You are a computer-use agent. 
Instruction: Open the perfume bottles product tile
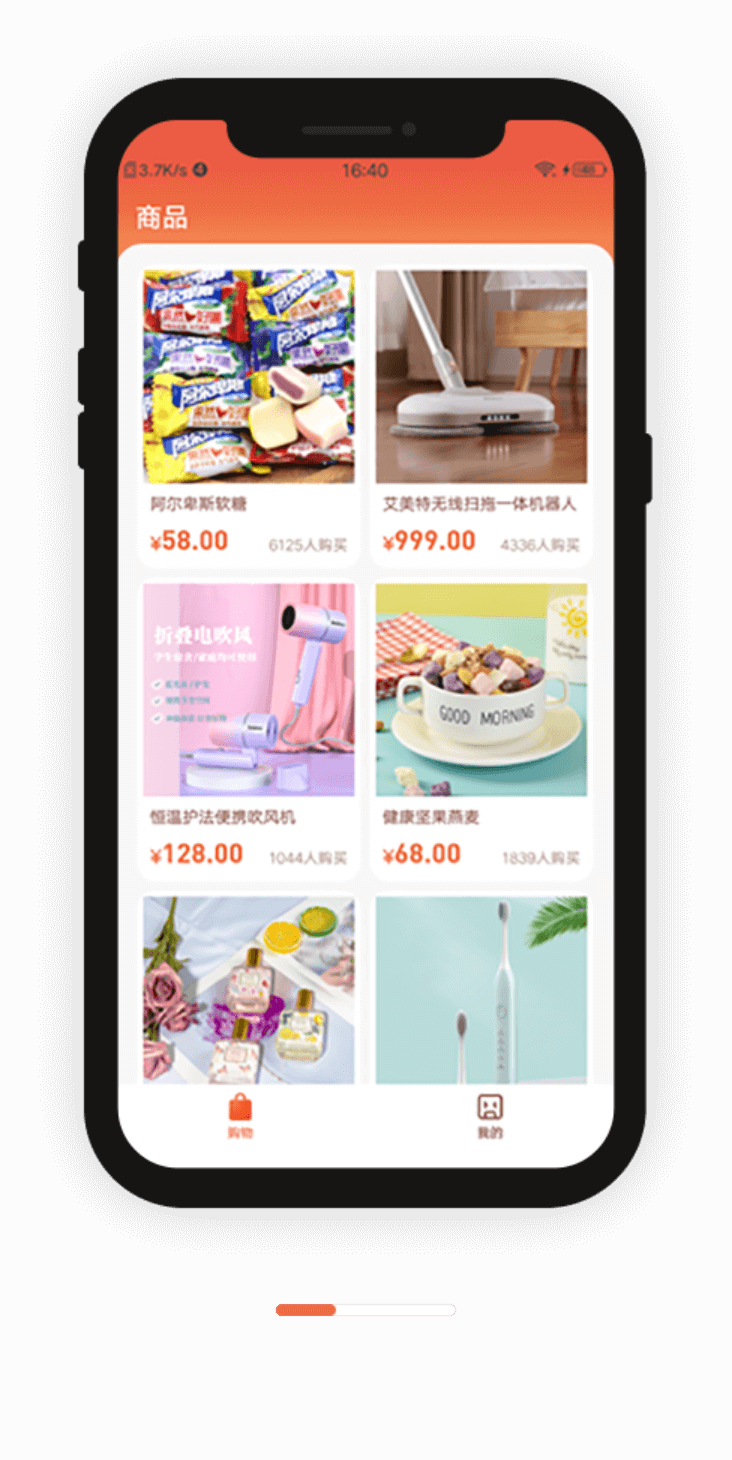click(x=248, y=989)
